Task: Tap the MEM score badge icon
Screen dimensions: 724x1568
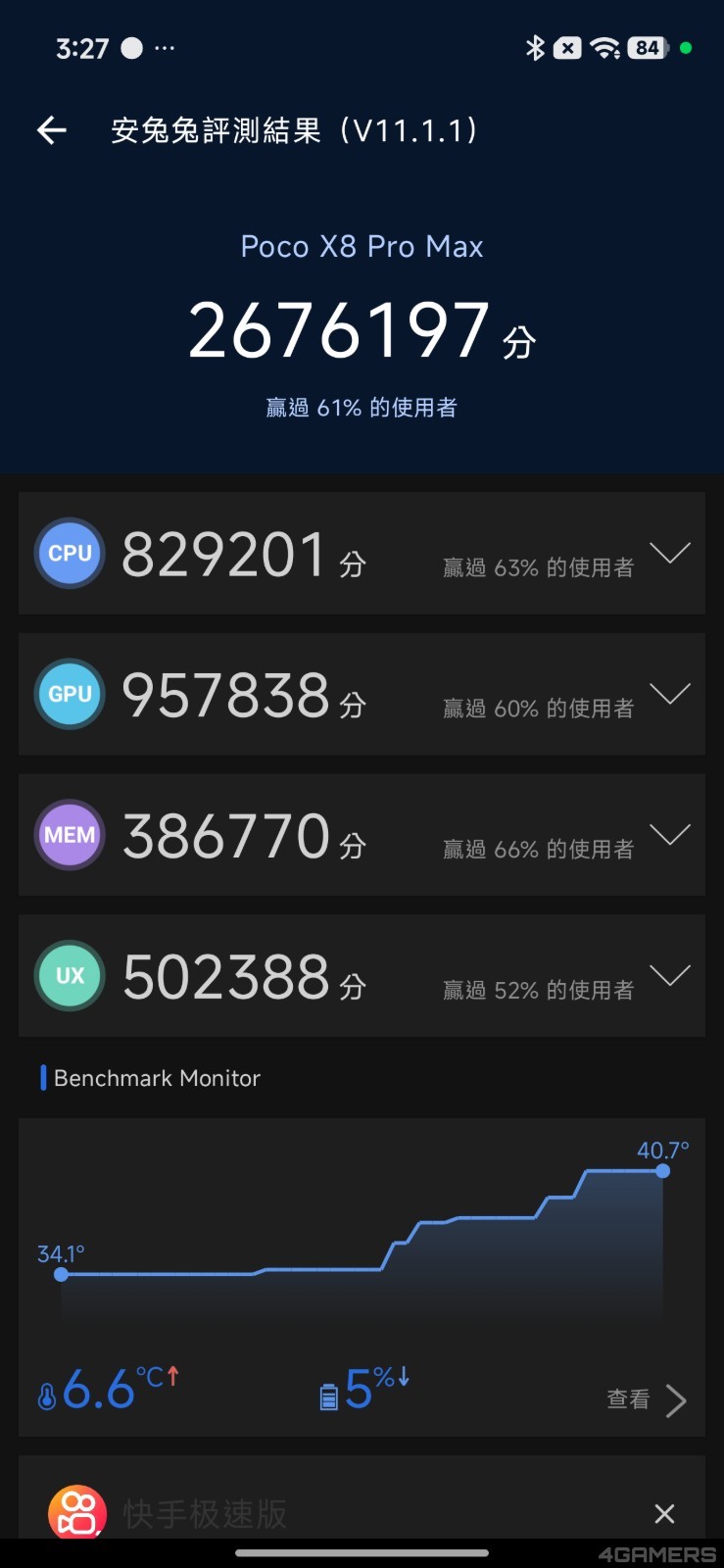Action: tap(69, 835)
